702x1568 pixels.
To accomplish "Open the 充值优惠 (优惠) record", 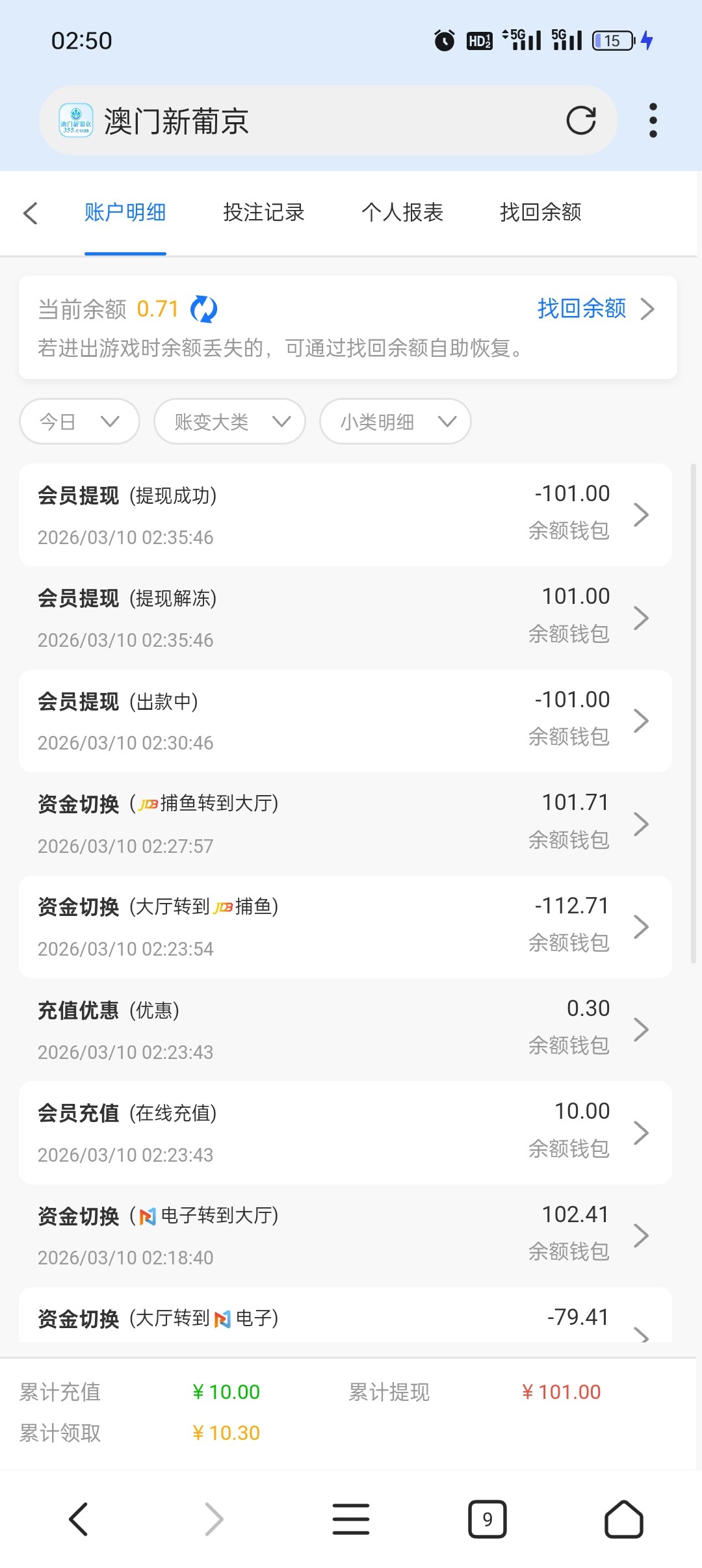I will pyautogui.click(x=344, y=1030).
